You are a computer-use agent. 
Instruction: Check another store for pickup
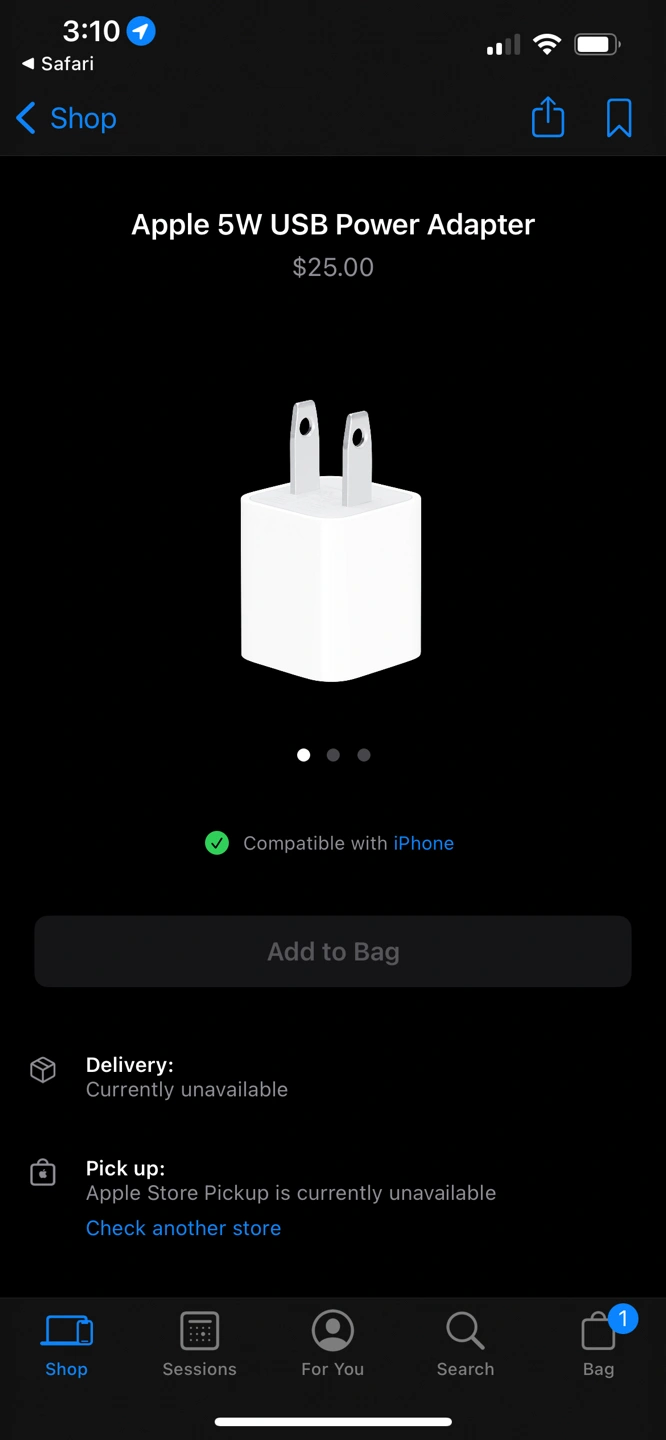pos(183,1228)
